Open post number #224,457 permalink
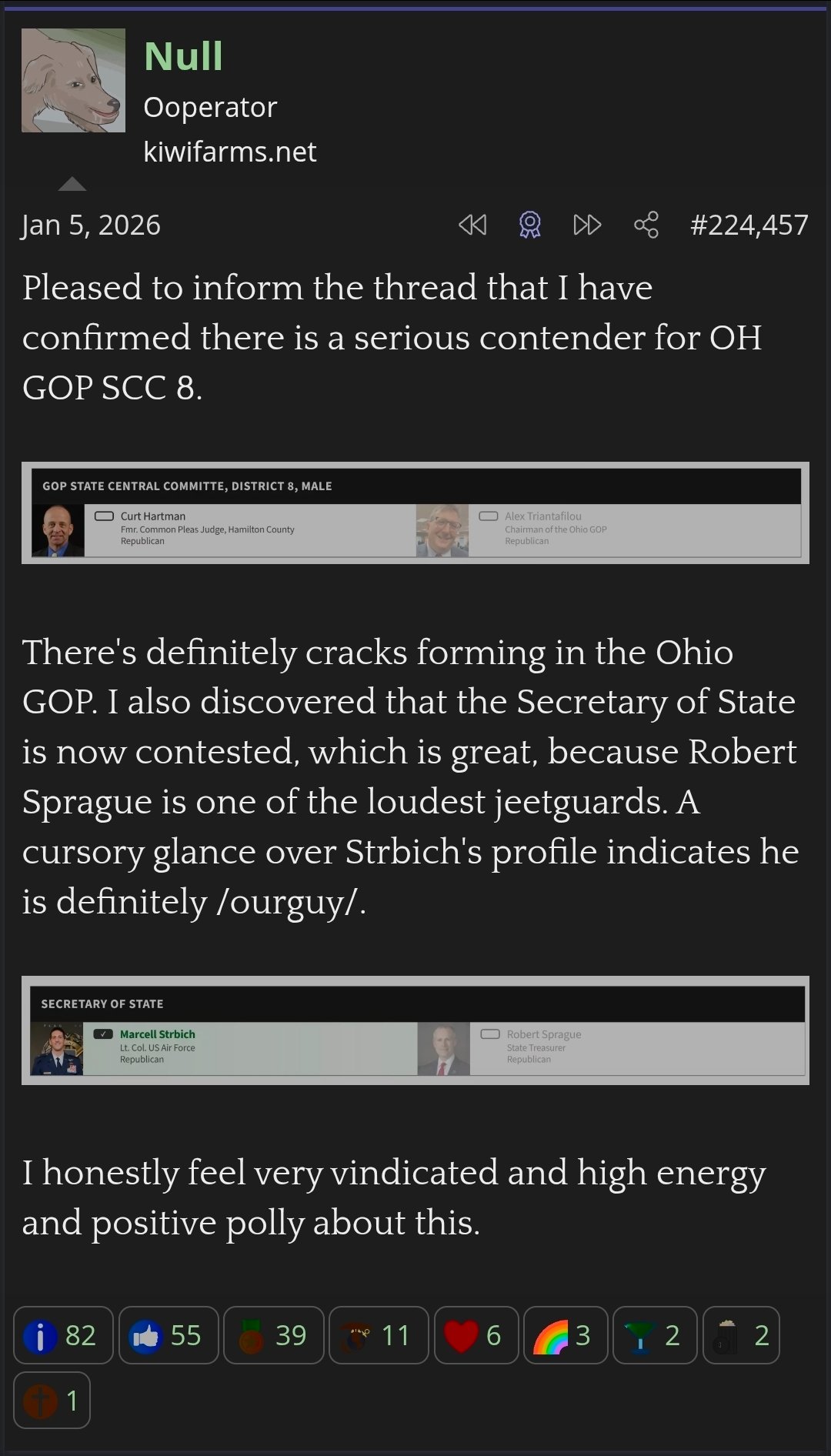 pyautogui.click(x=749, y=225)
